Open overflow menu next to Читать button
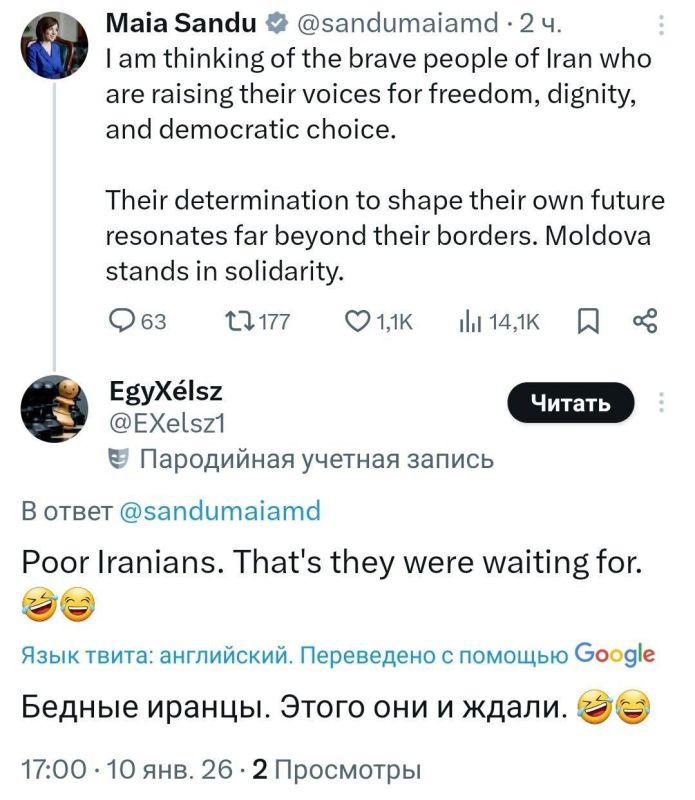 pyautogui.click(x=661, y=402)
